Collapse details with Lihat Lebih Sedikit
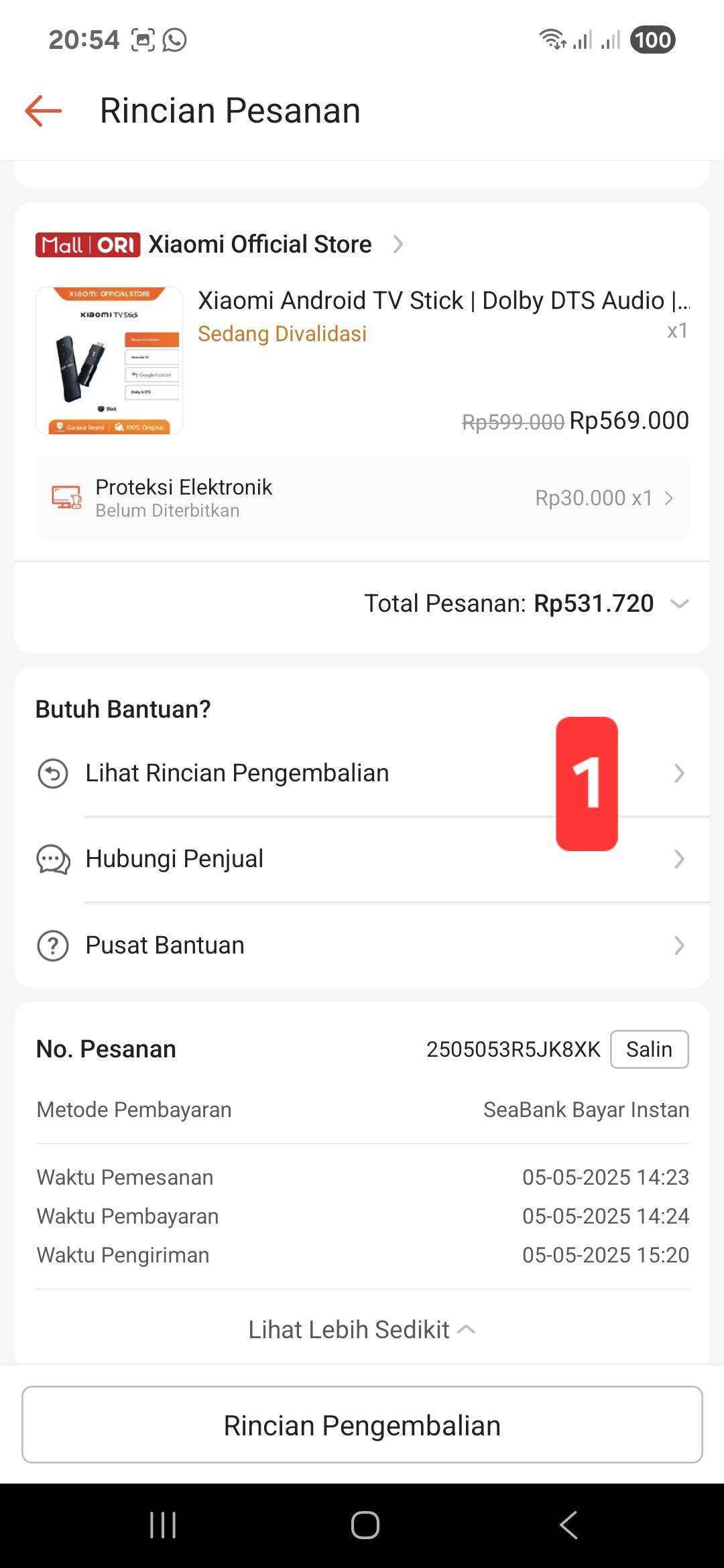This screenshot has width=724, height=1568. [362, 1329]
